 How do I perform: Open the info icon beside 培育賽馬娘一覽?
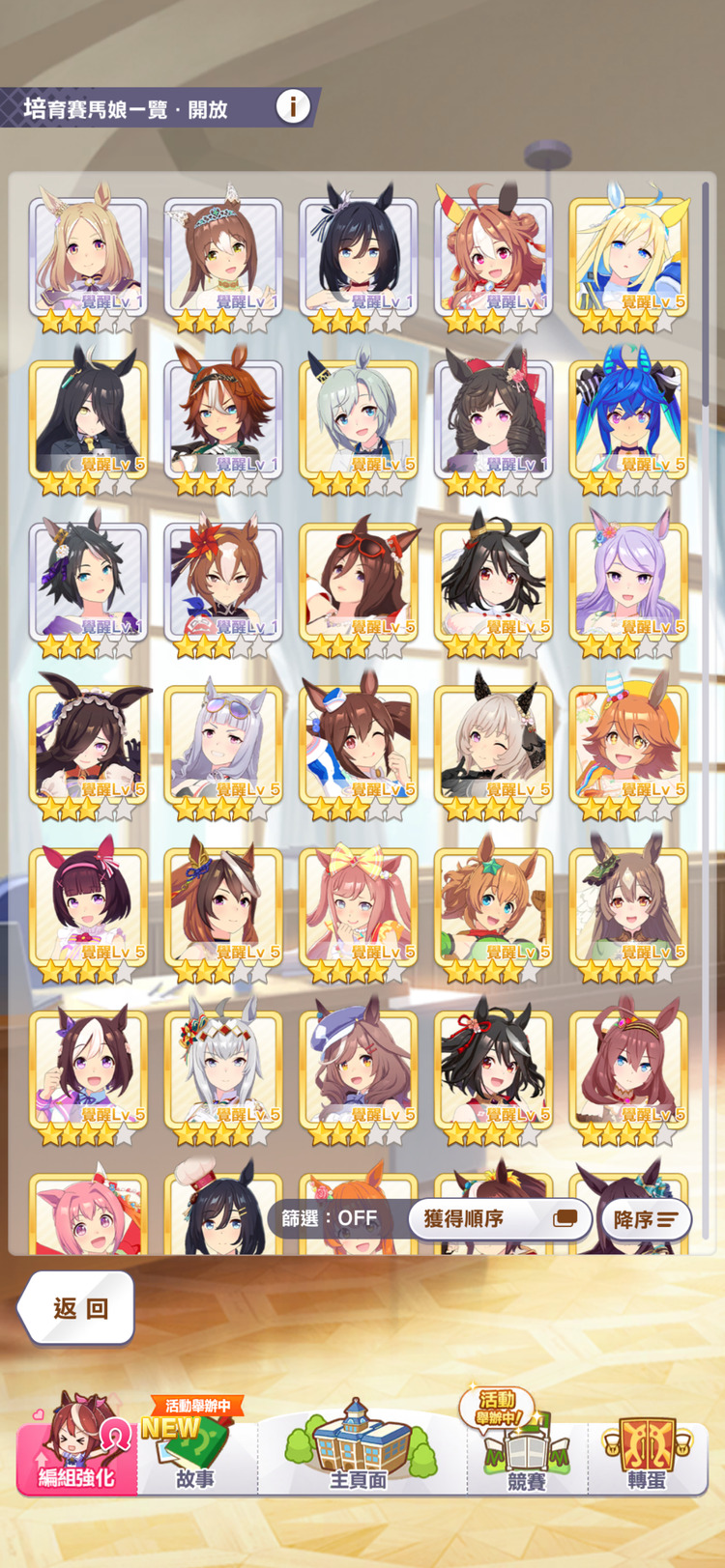pyautogui.click(x=293, y=106)
